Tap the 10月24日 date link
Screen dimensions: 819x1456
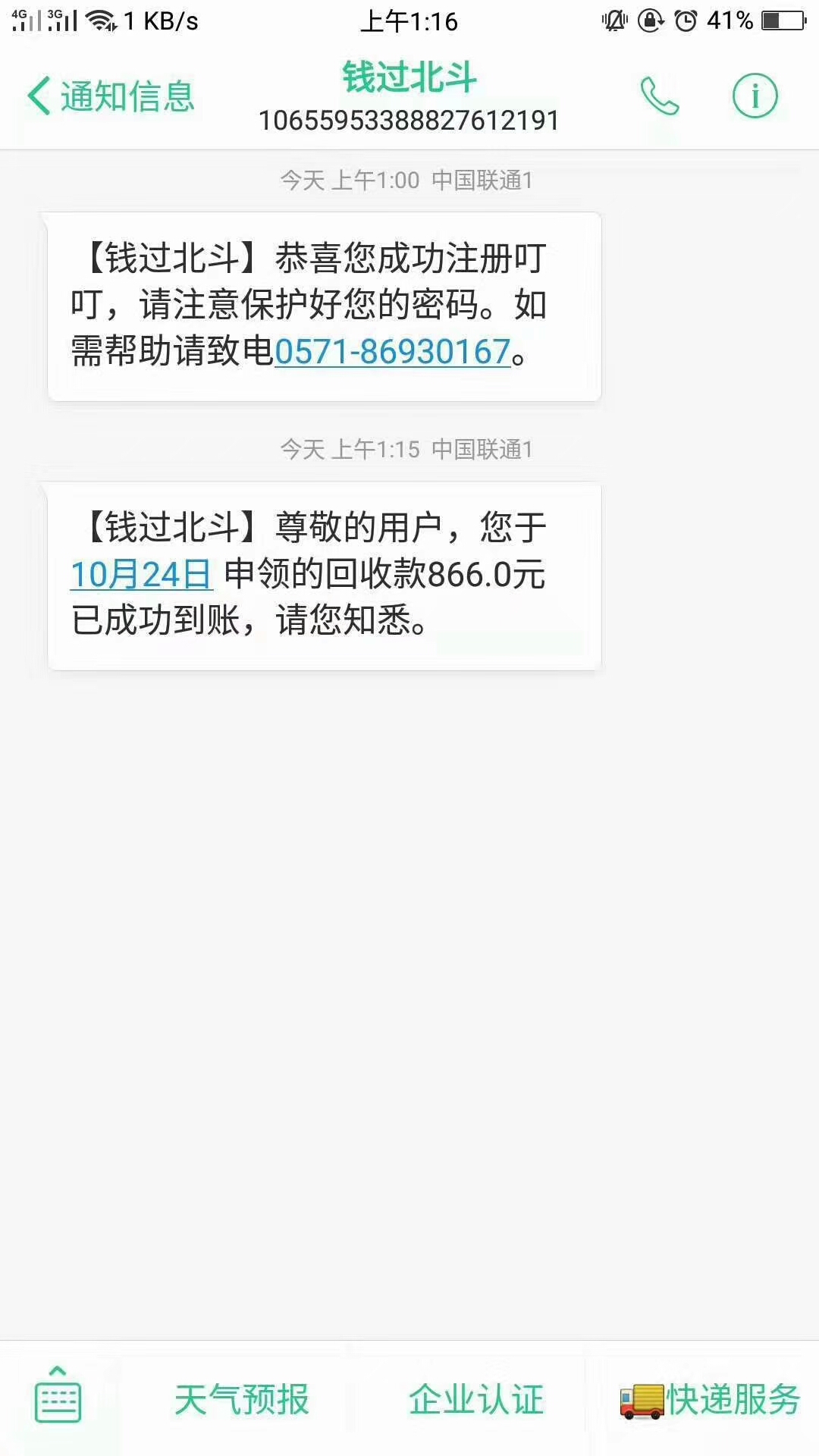click(142, 574)
